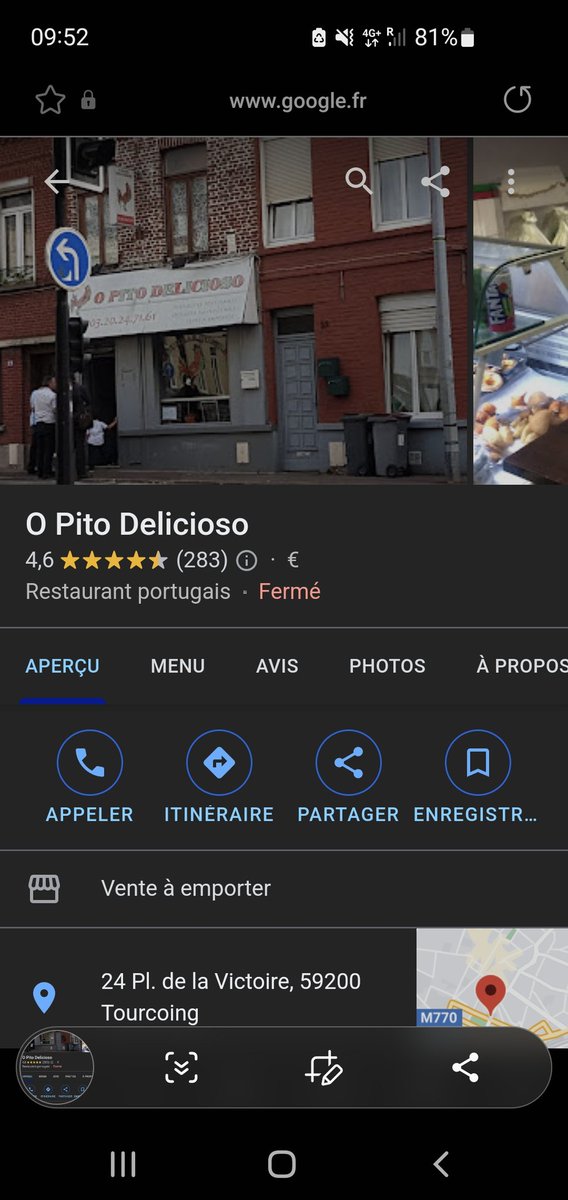Open the three-dot overflow menu
Screen dimensions: 568x1200
point(511,181)
